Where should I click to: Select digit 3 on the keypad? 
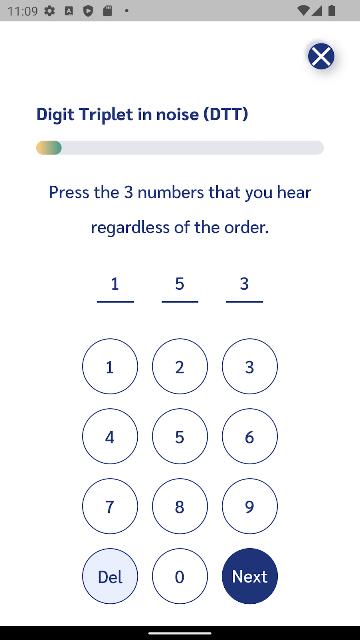(x=250, y=366)
